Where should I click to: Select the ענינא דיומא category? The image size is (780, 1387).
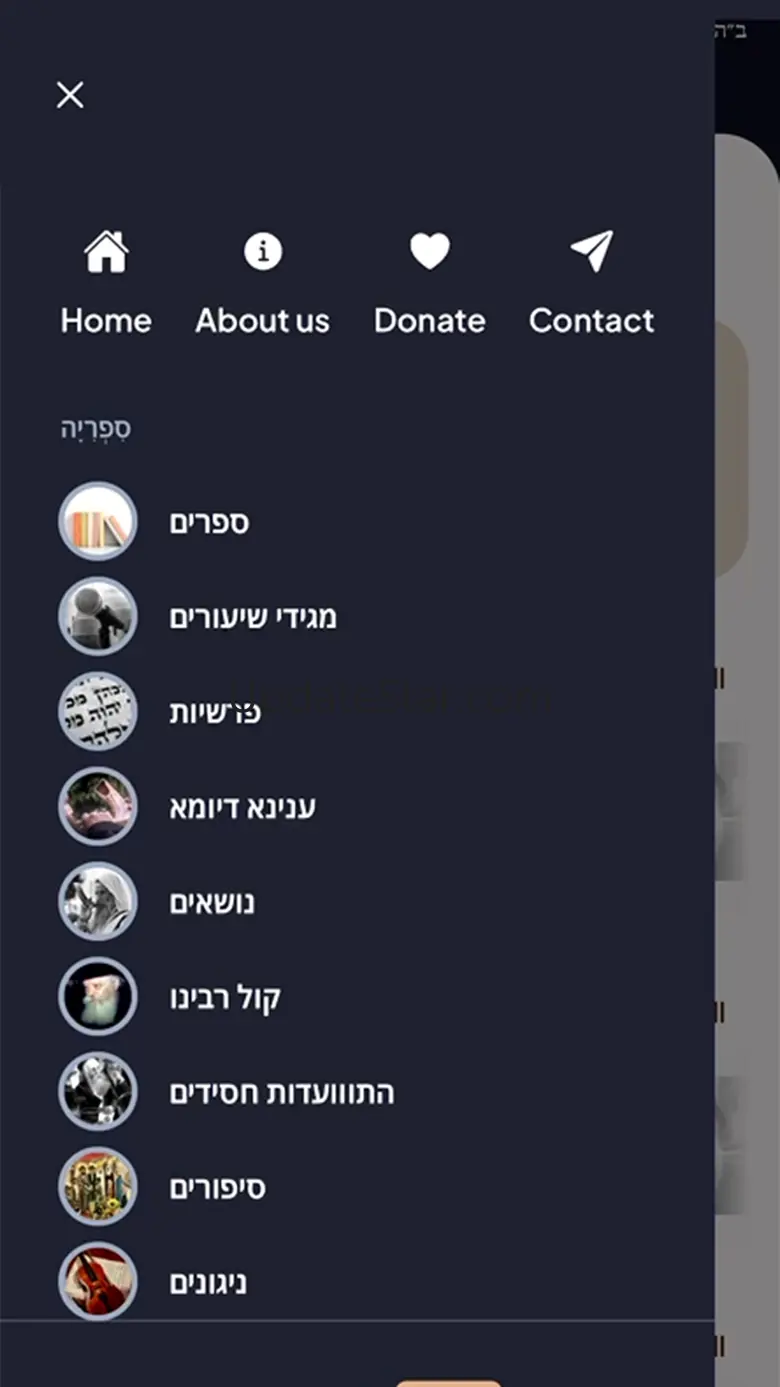pos(357,807)
